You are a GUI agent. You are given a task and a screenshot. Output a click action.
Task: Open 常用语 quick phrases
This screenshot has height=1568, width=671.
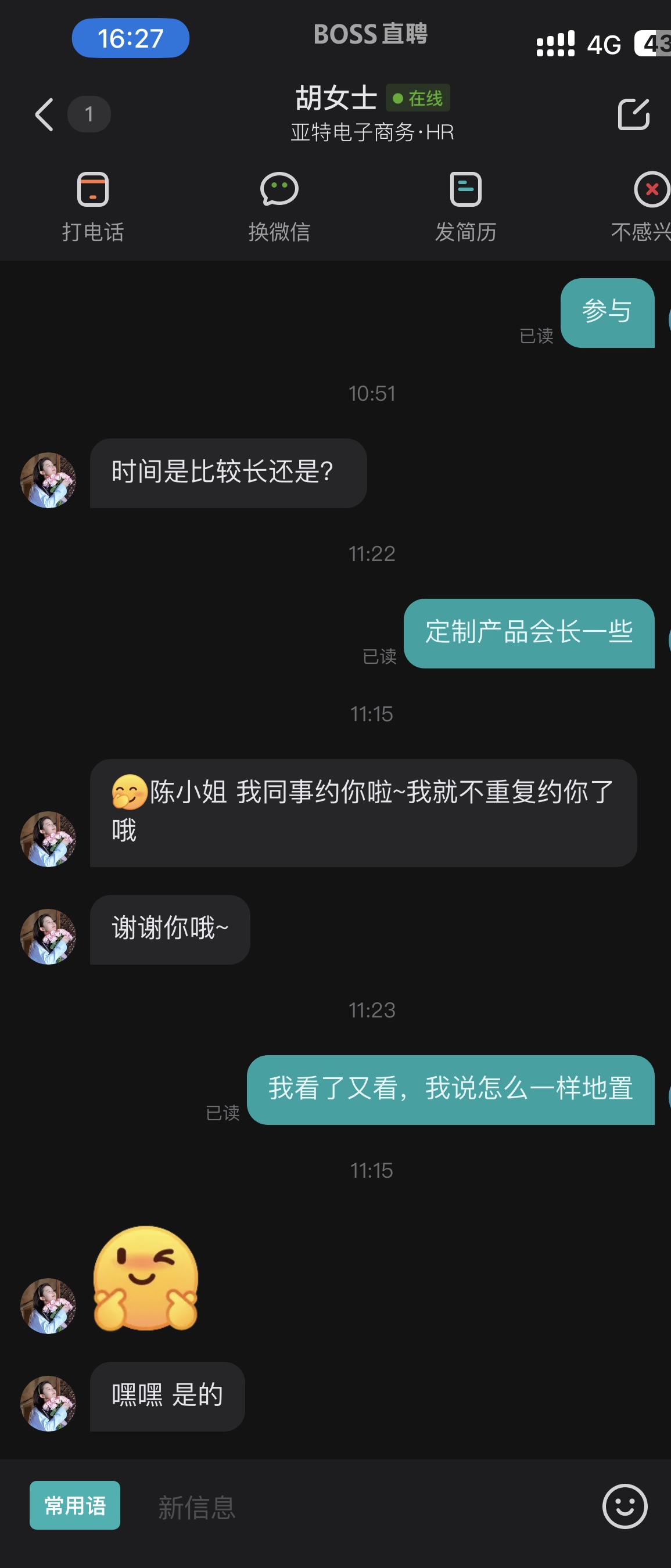pyautogui.click(x=75, y=1505)
